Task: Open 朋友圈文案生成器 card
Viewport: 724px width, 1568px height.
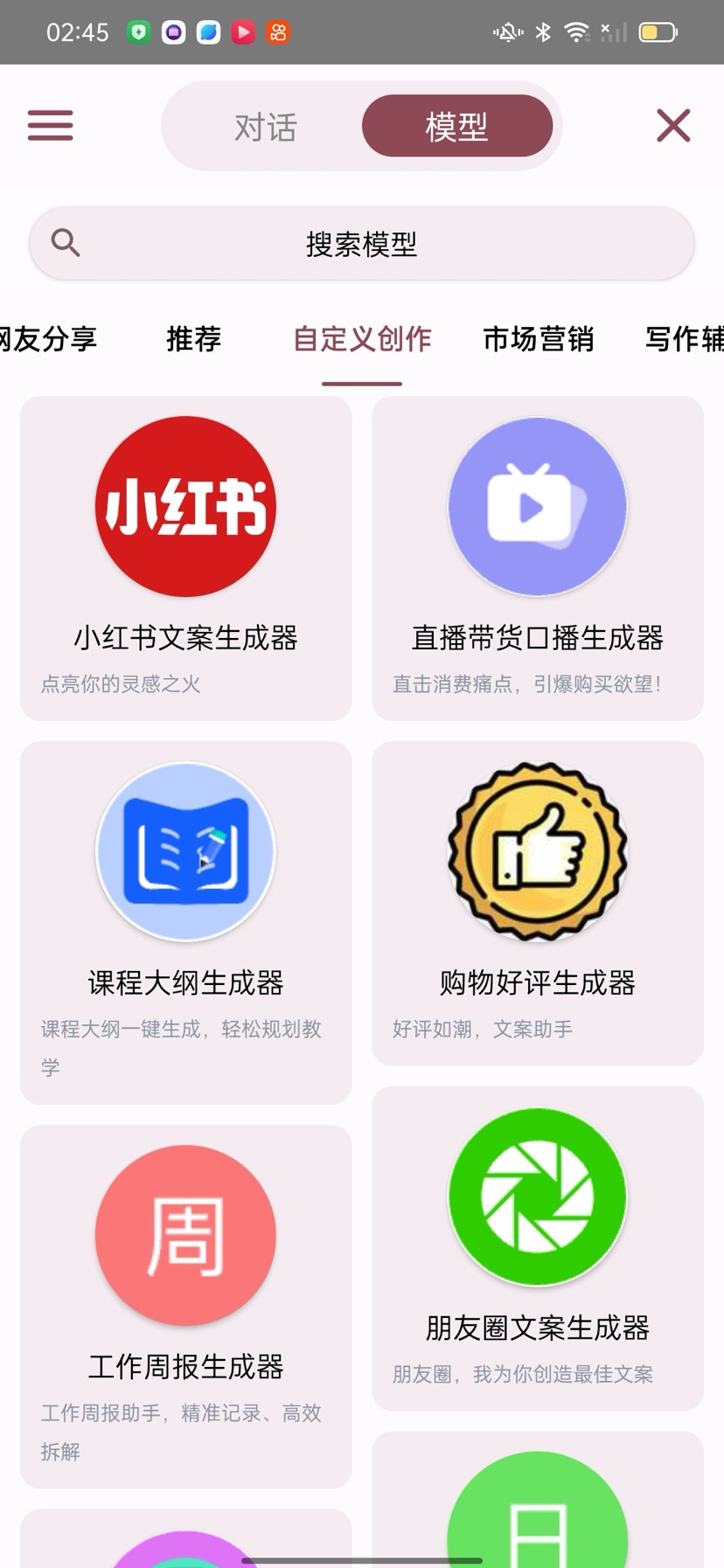Action: pyautogui.click(x=538, y=1248)
